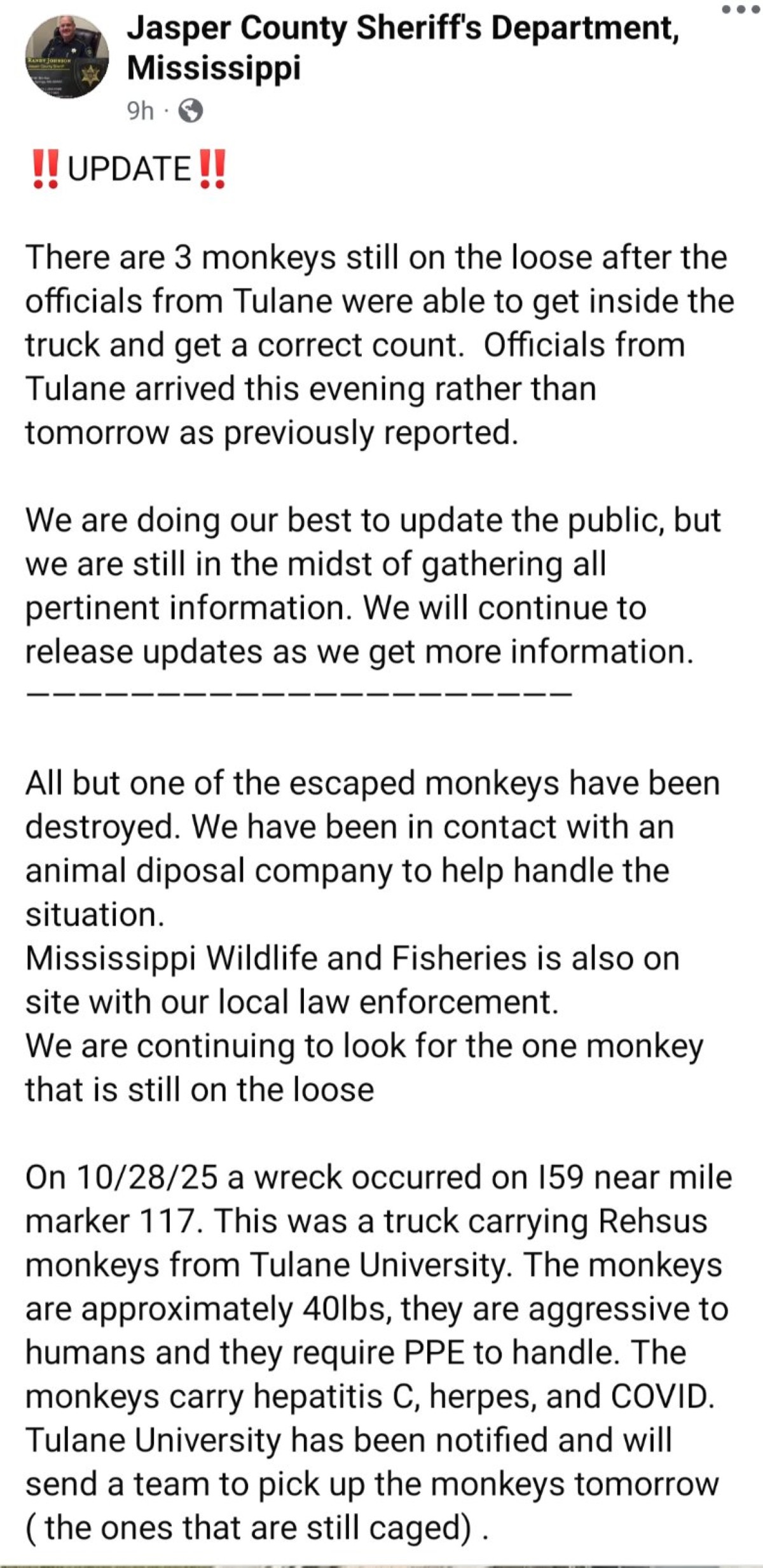Open Jasper County Sheriff's Department profile picture
763x1568 pixels.
66,57
